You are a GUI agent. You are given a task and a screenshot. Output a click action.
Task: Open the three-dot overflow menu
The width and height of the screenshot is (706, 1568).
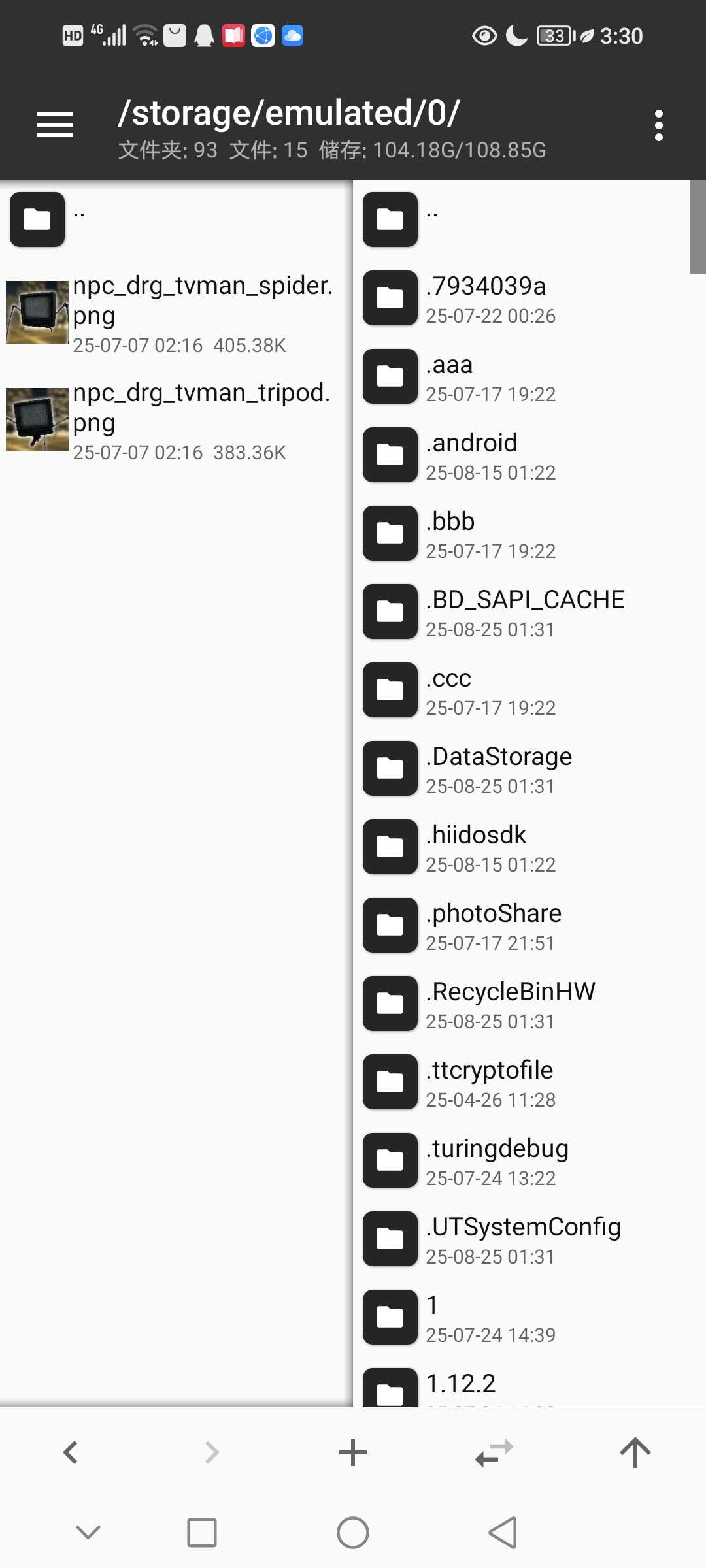658,125
